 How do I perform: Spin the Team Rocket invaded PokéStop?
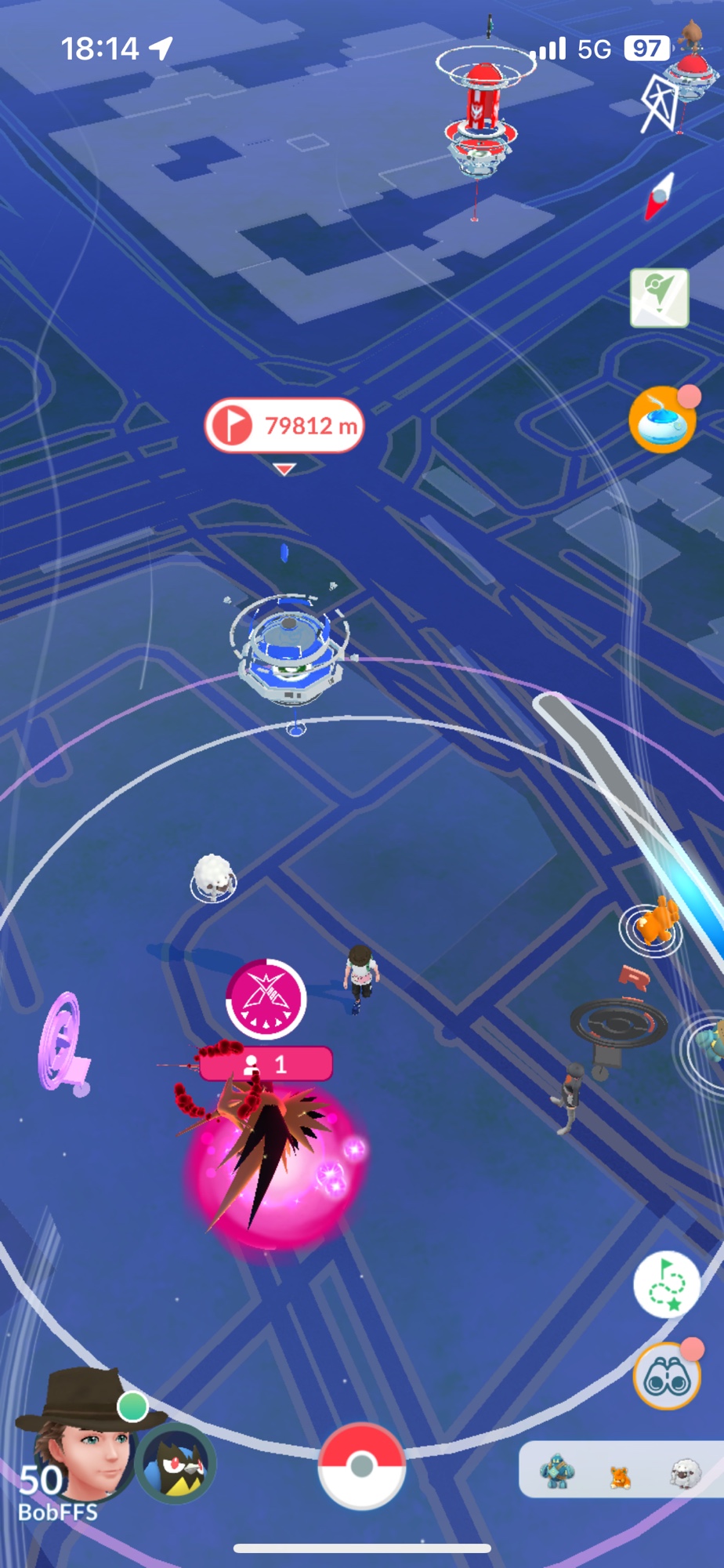click(x=619, y=1023)
